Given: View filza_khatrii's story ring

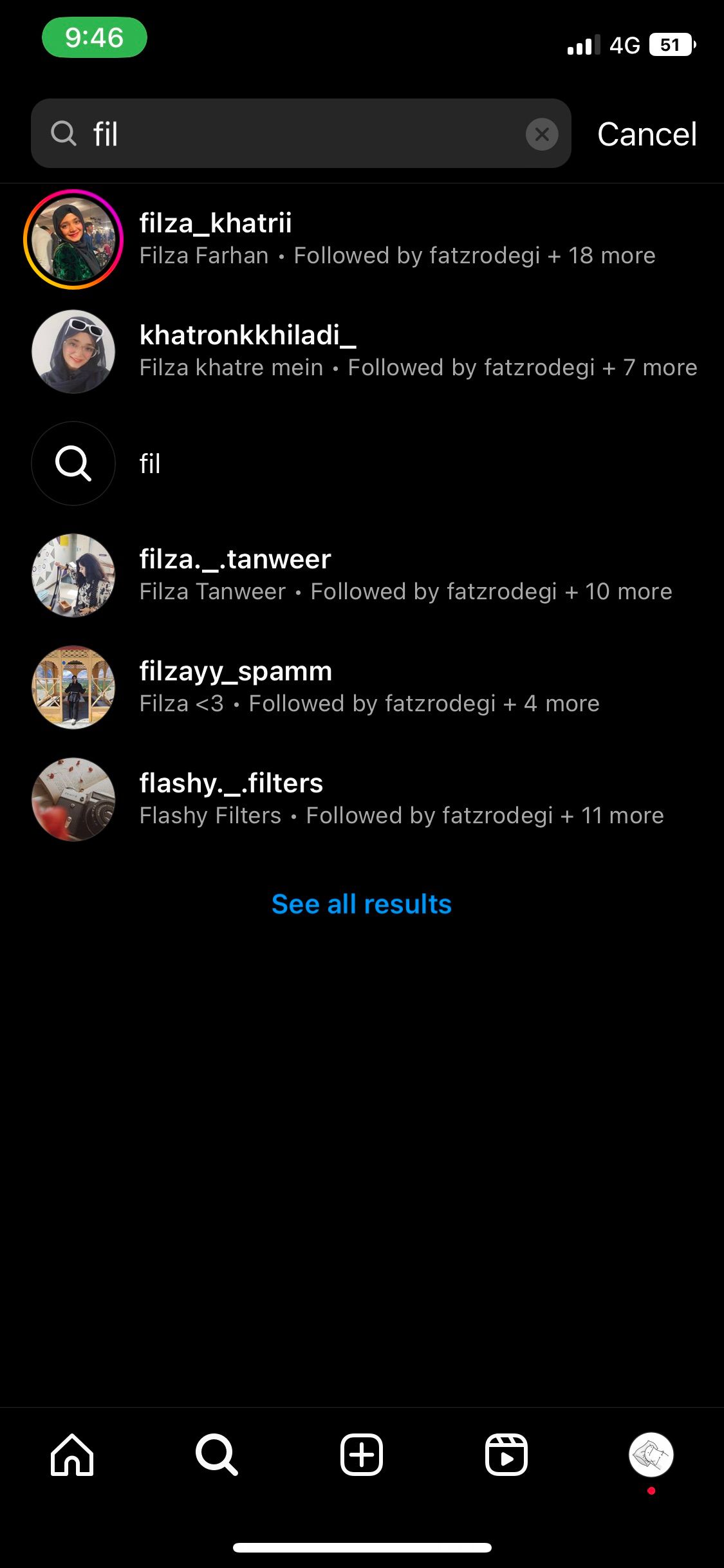Looking at the screenshot, I should 73,239.
